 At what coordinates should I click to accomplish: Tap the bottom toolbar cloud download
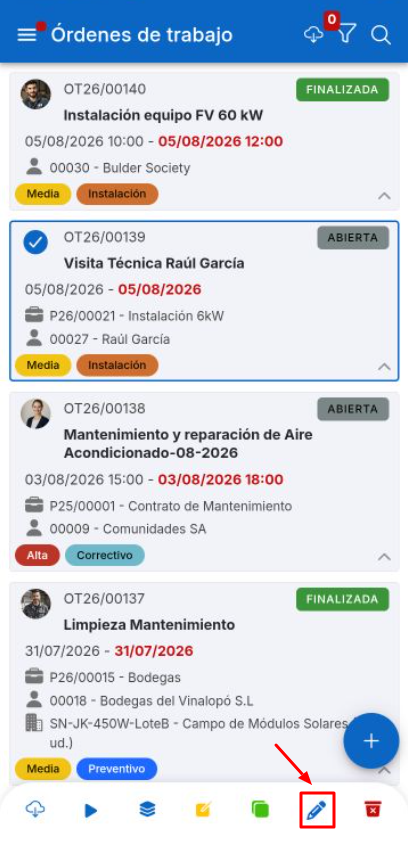[x=36, y=809]
